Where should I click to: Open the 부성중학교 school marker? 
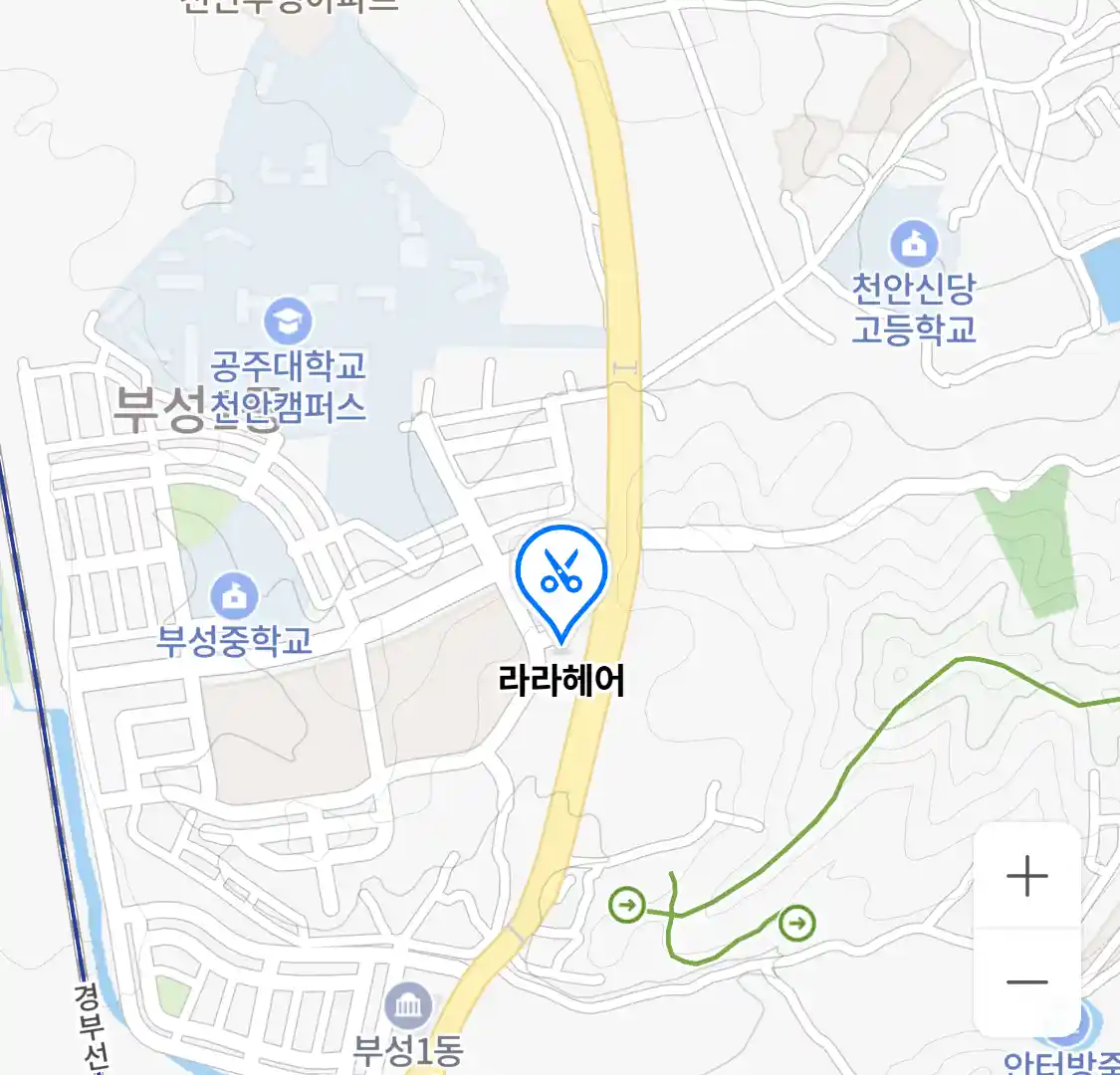234,597
